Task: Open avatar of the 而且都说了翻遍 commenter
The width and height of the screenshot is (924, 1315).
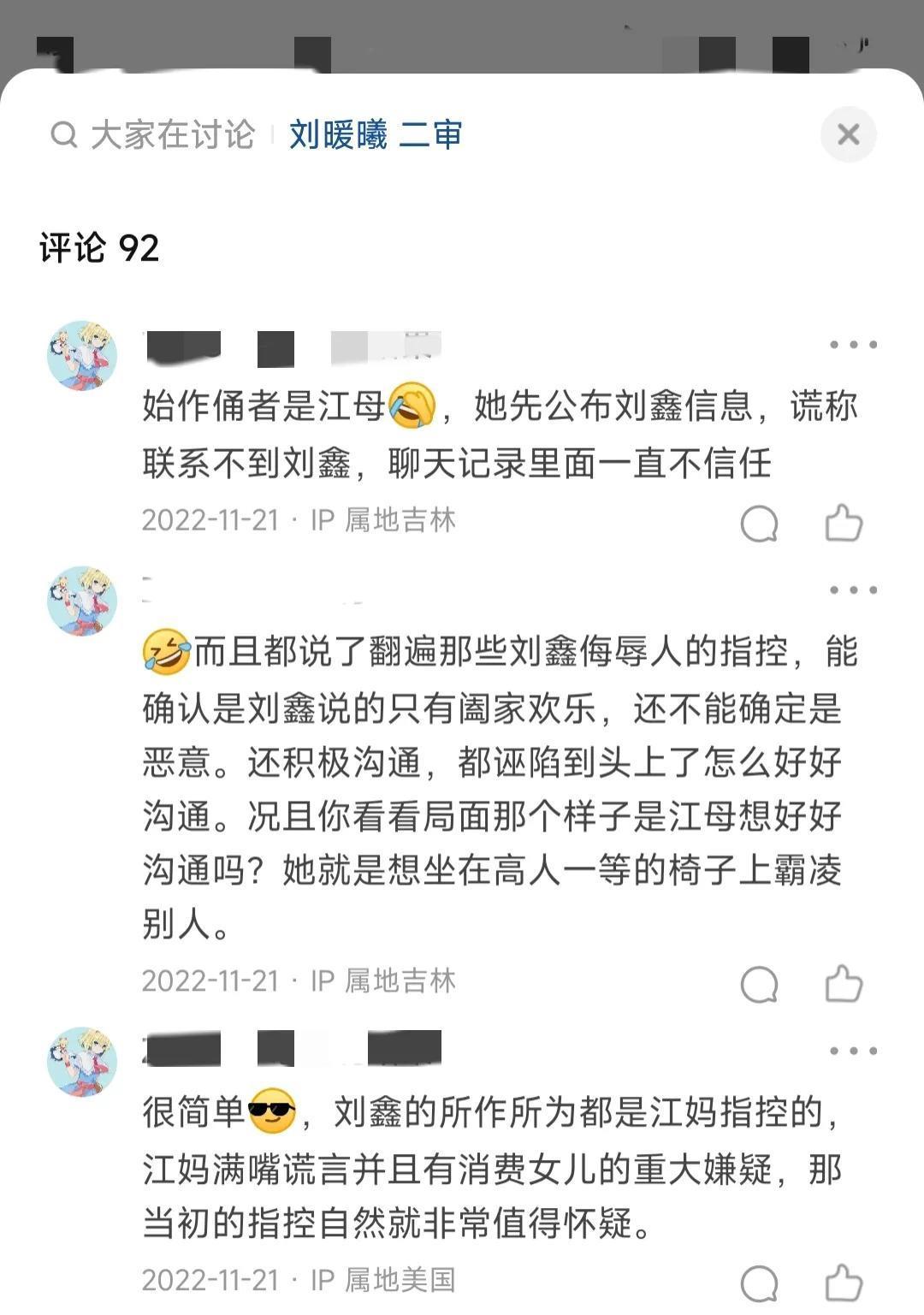Action: pyautogui.click(x=82, y=601)
